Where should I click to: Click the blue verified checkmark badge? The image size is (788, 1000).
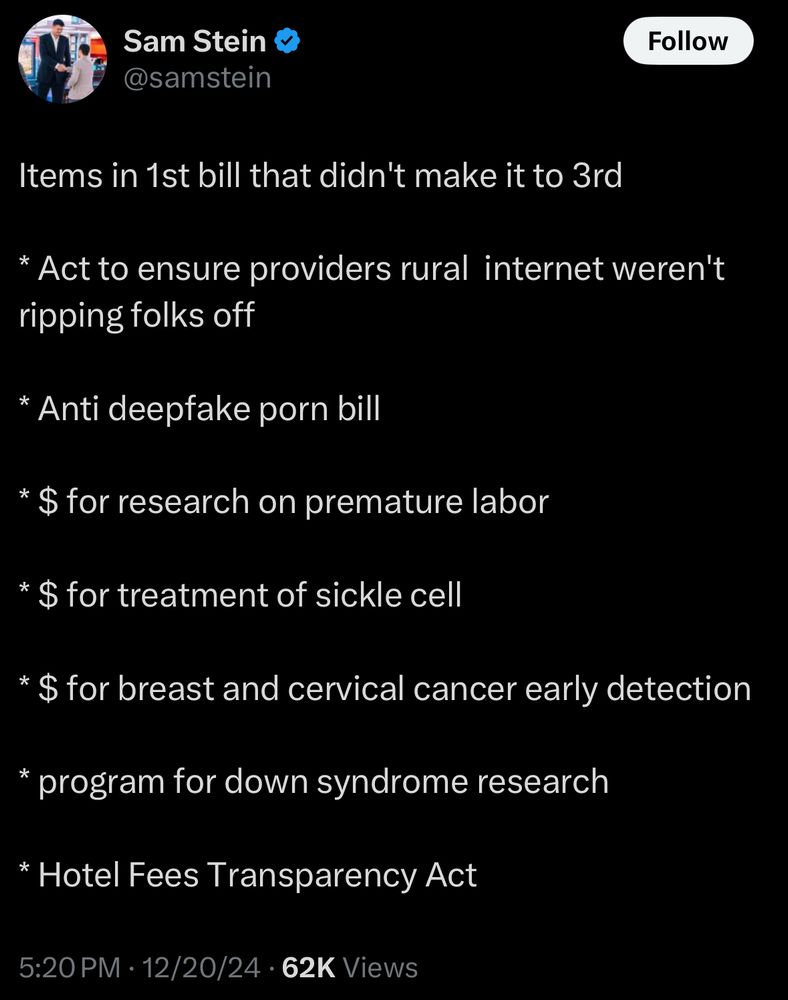point(287,41)
